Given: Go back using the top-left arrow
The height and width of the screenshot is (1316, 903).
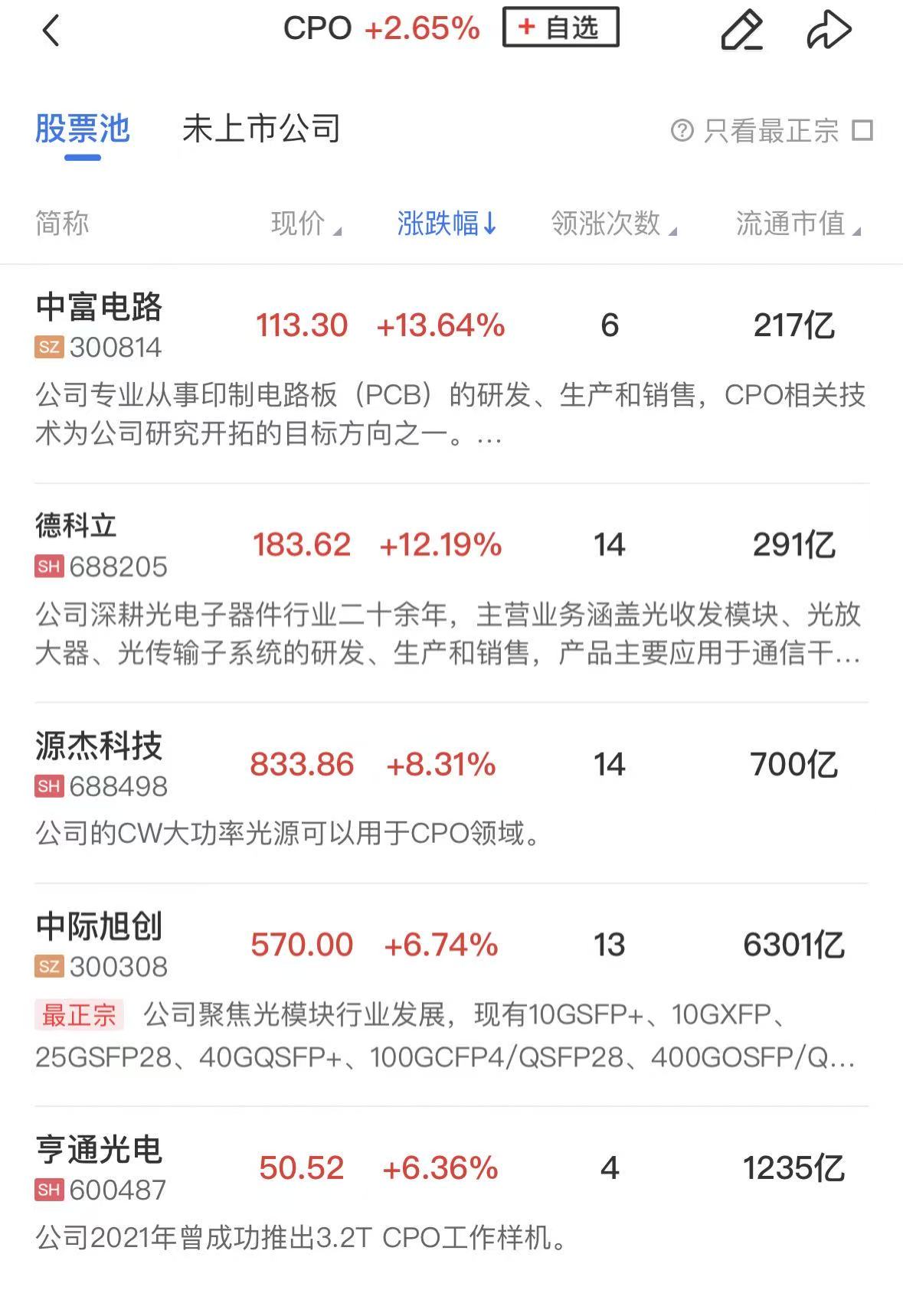Looking at the screenshot, I should point(51,31).
